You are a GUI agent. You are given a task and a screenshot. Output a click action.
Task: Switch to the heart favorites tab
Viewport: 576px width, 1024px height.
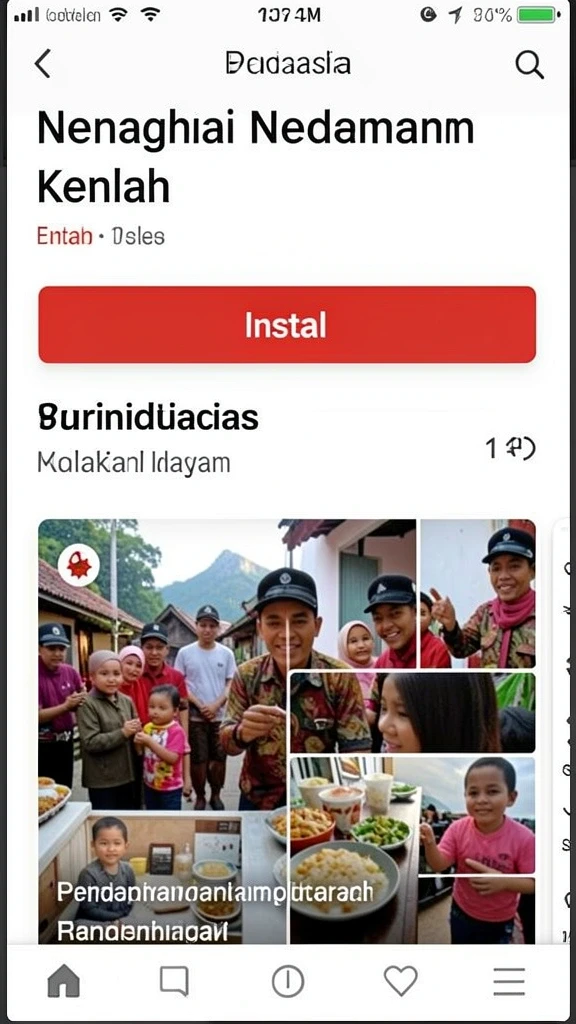point(400,981)
